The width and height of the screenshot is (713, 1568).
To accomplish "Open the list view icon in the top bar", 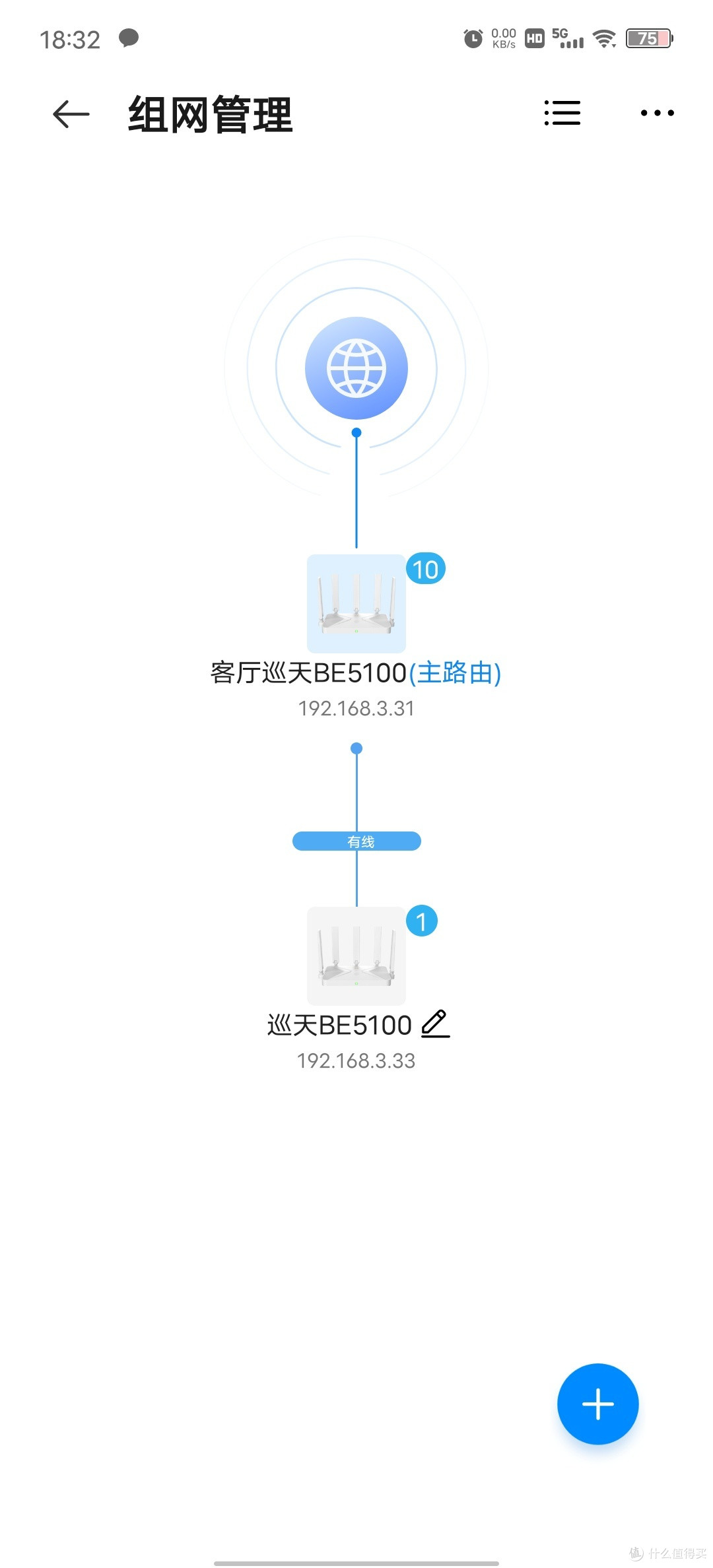I will pos(562,114).
